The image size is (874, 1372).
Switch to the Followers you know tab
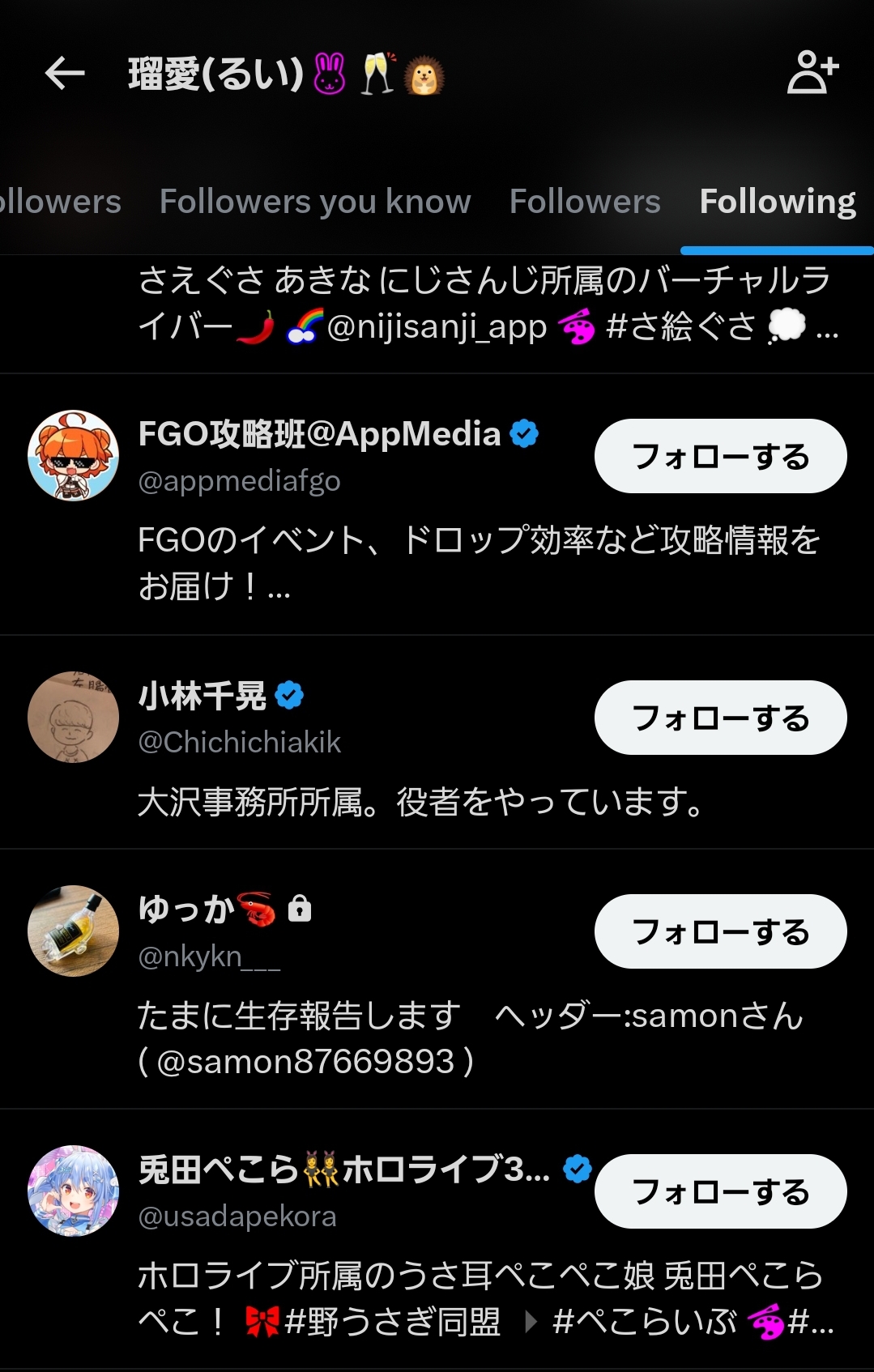[315, 202]
